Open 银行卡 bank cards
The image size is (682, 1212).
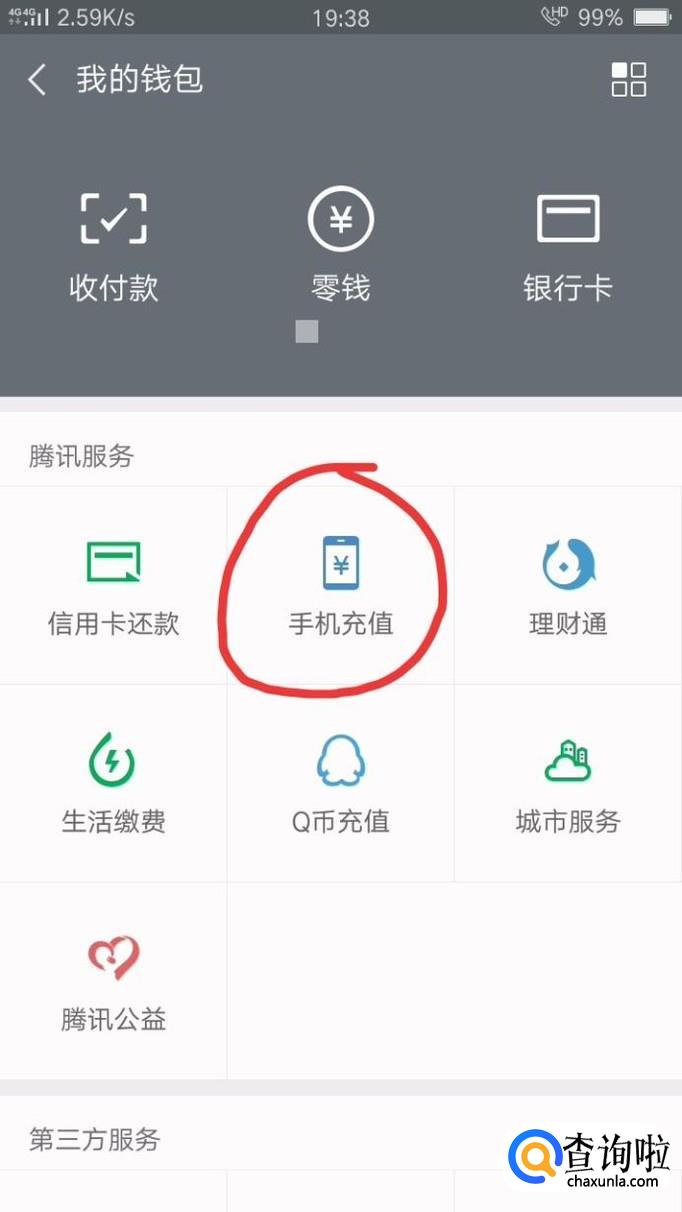pos(568,246)
